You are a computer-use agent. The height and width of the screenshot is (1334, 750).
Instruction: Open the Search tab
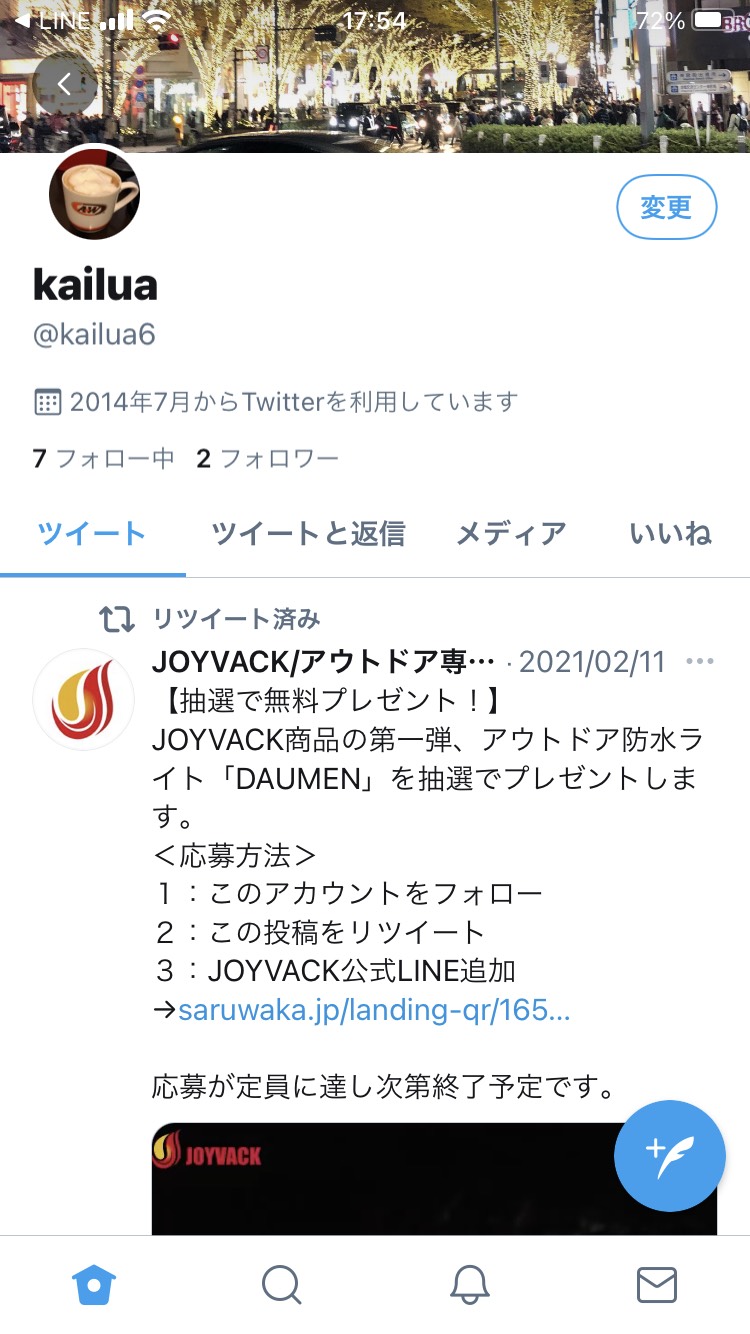pyautogui.click(x=281, y=1285)
